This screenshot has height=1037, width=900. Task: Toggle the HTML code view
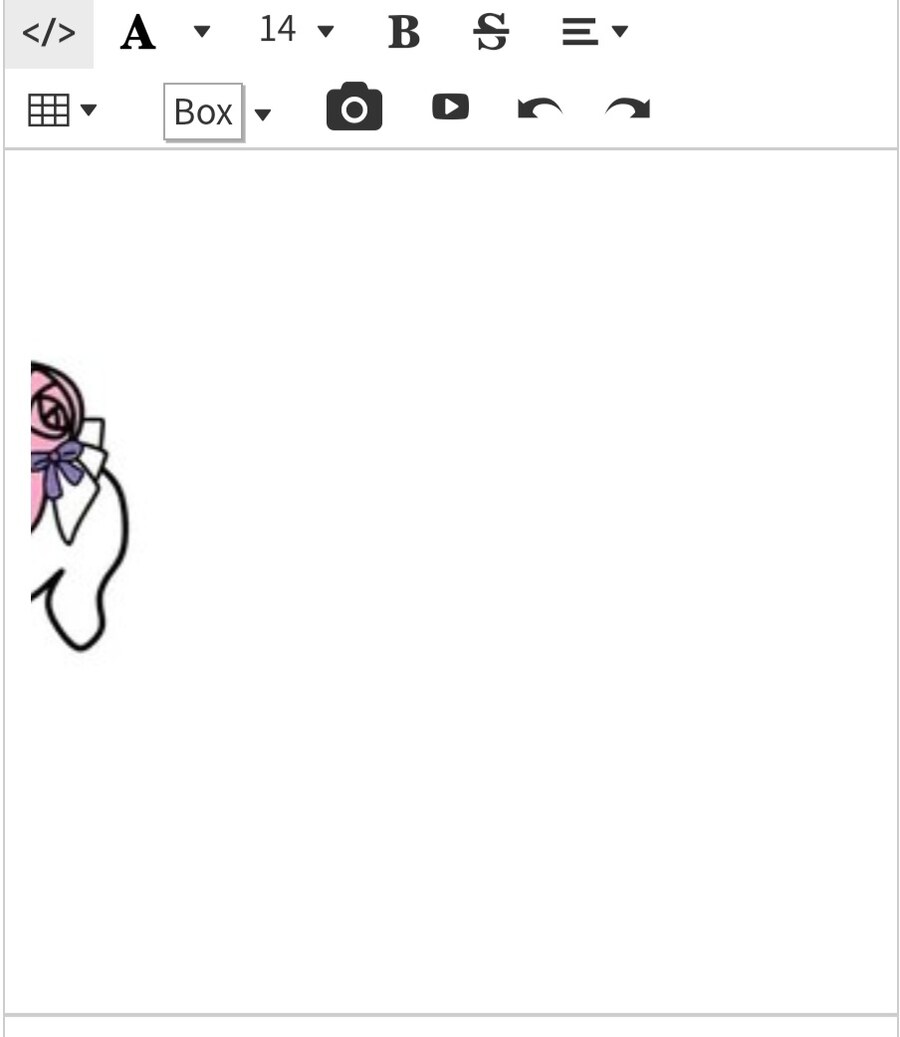tap(48, 33)
